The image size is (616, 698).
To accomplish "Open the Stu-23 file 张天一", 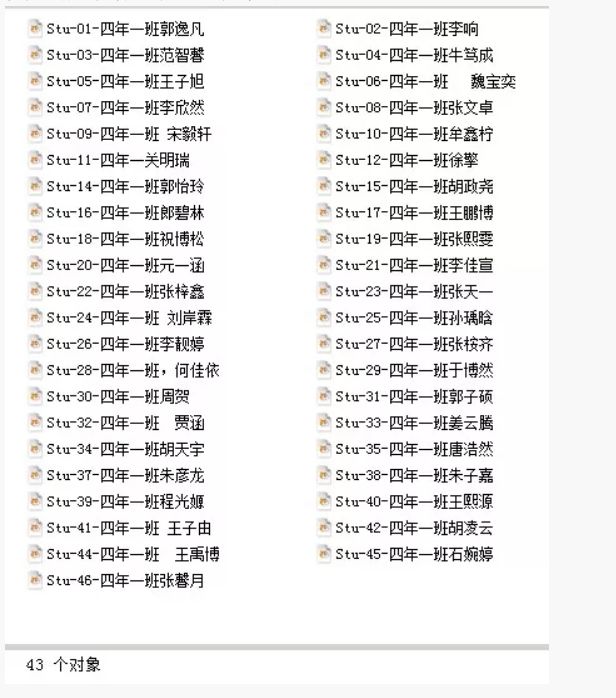I will (414, 291).
